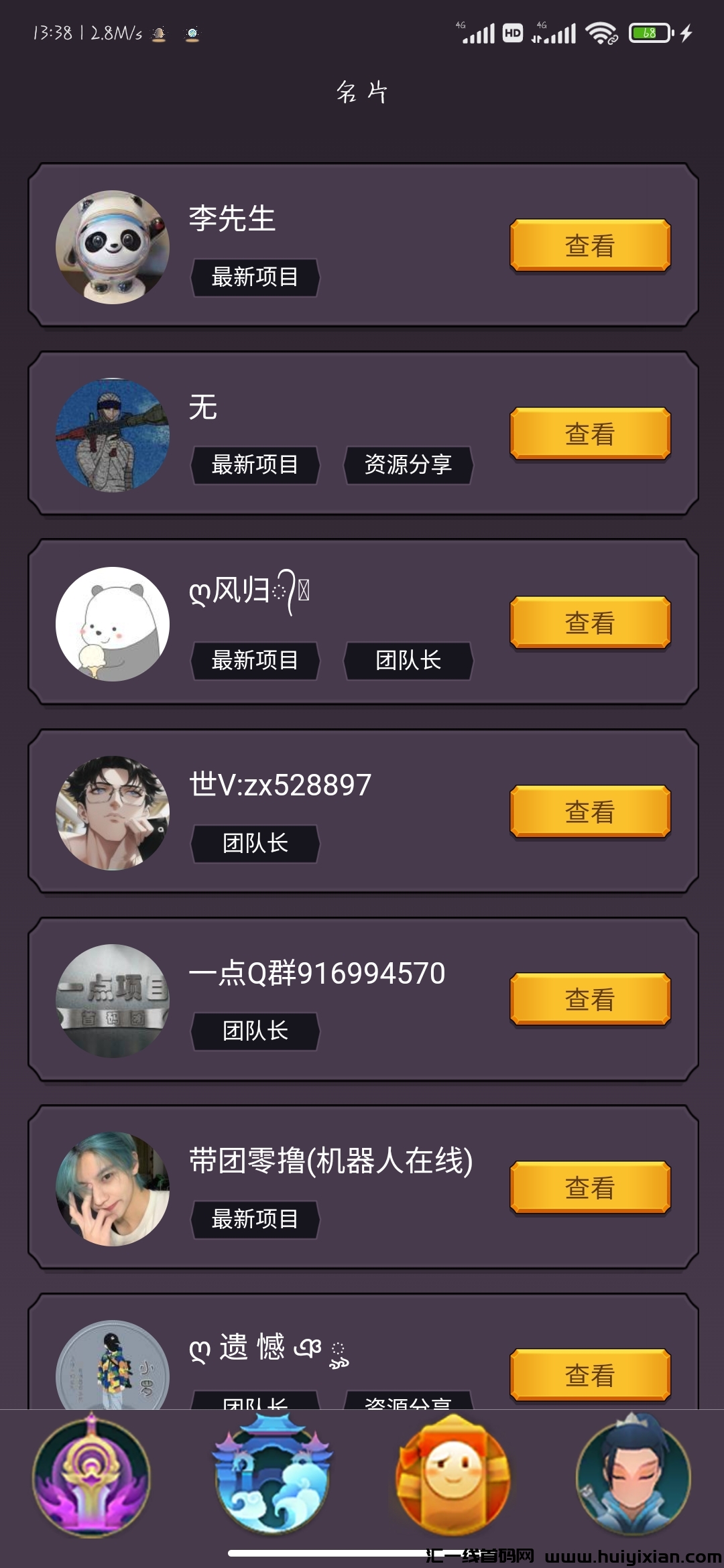Image resolution: width=724 pixels, height=1568 pixels.
Task: Click the HD icon in status bar
Action: tap(513, 32)
